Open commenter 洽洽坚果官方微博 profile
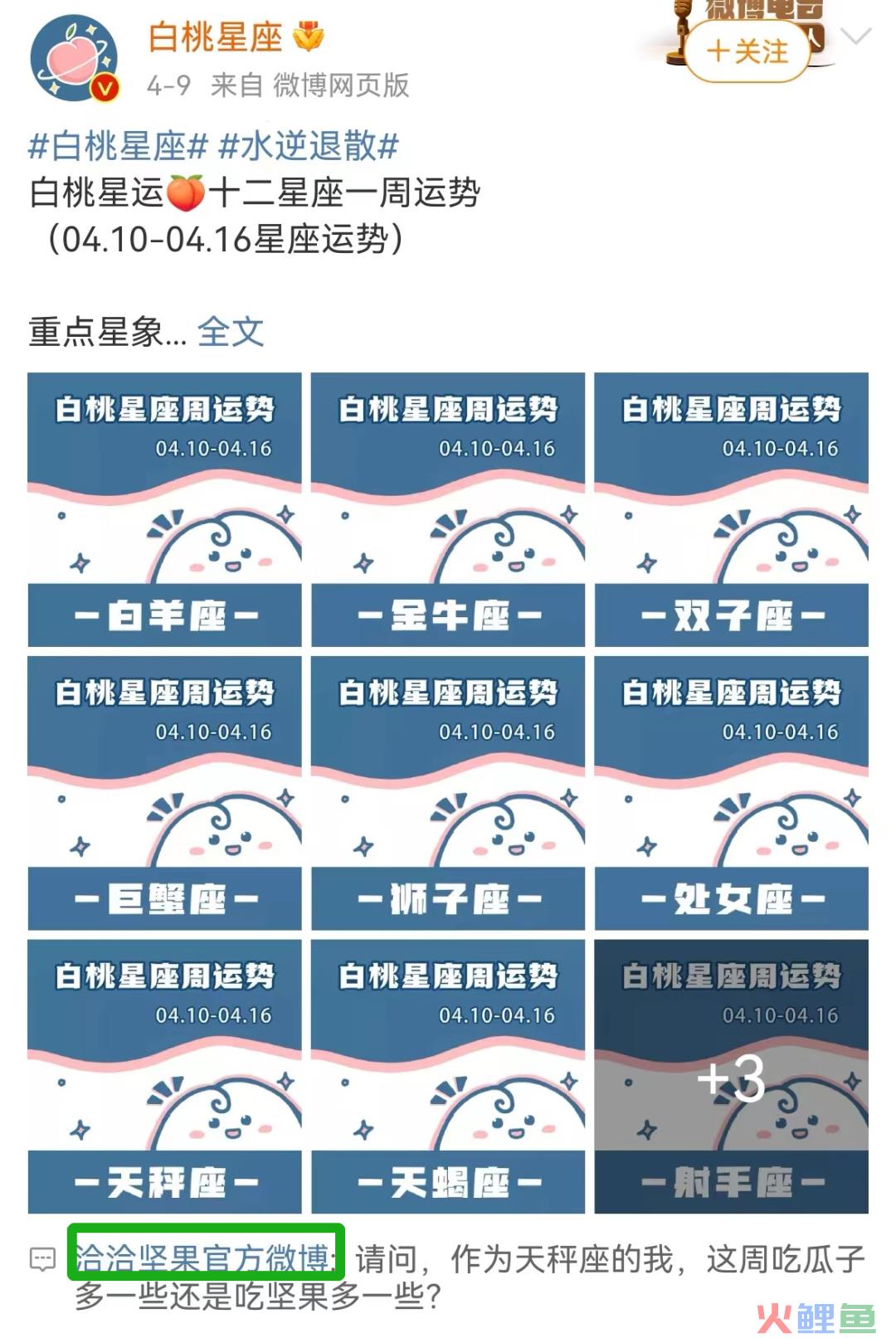This screenshot has height=1338, width=896. [x=205, y=1258]
